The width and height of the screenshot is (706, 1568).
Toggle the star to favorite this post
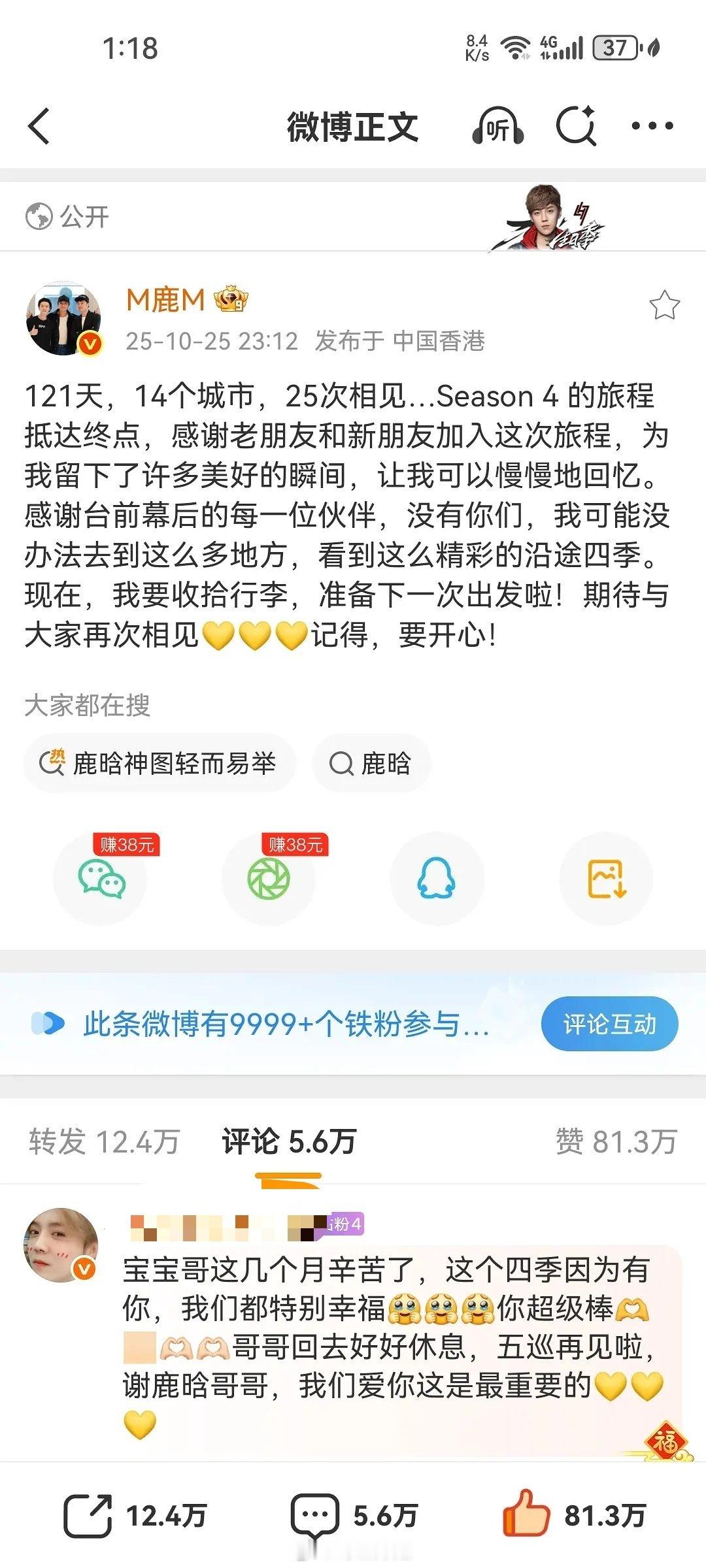point(665,305)
